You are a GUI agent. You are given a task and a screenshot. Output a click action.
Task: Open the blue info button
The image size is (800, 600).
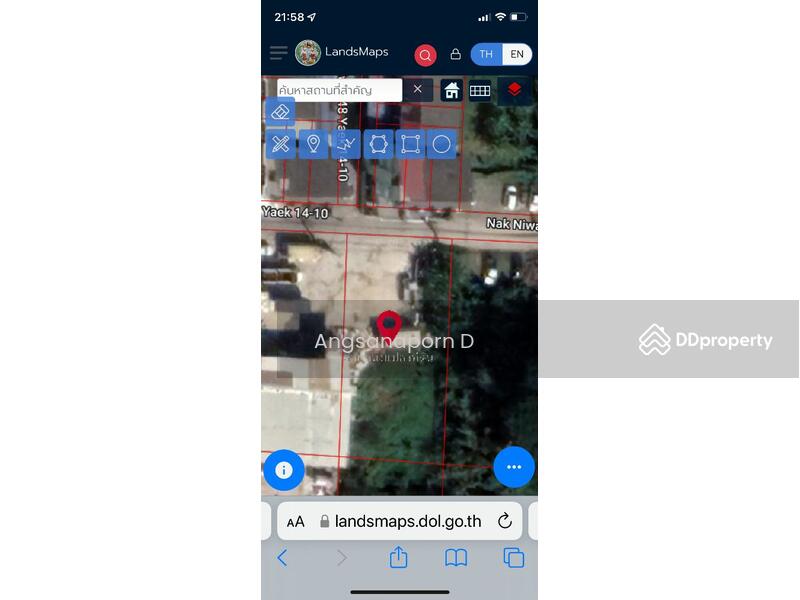click(284, 468)
